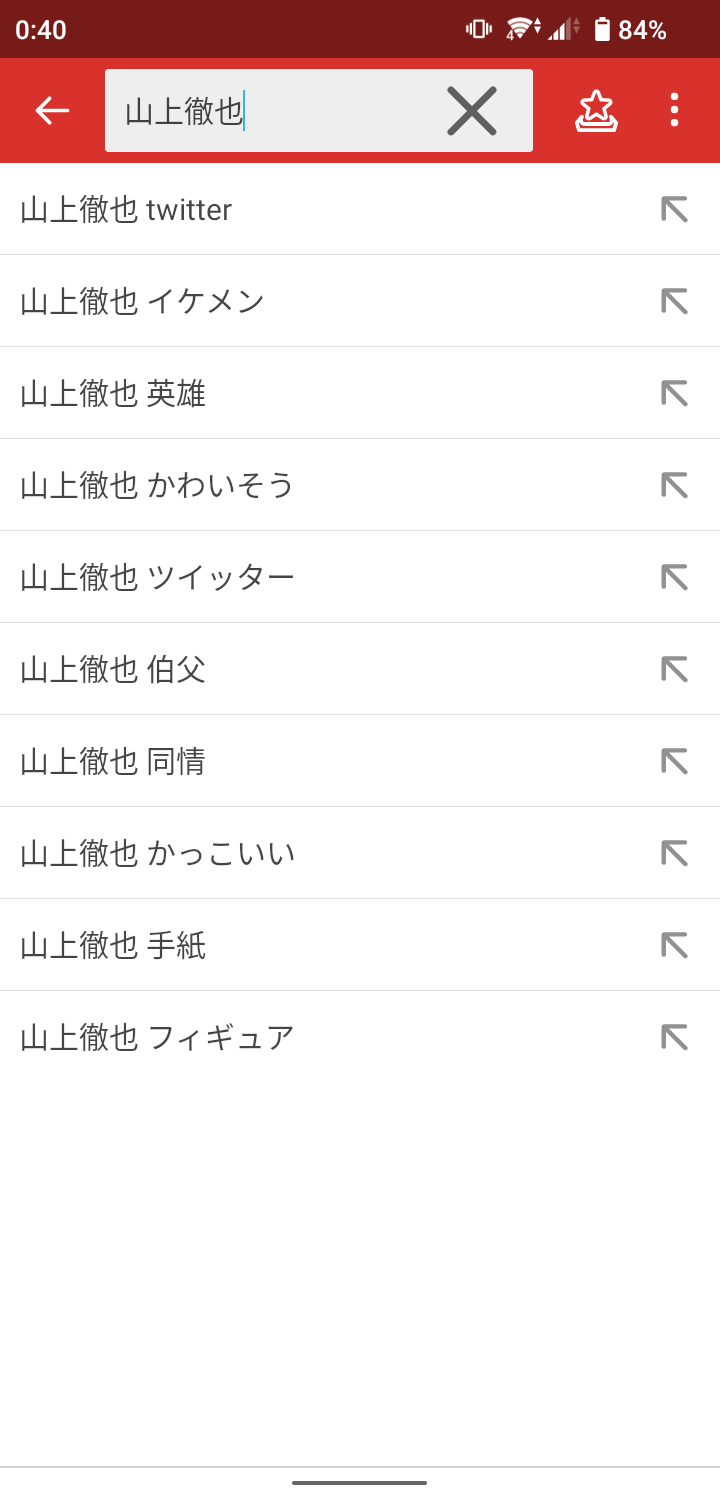The width and height of the screenshot is (720, 1496).
Task: Go back using the arrow icon
Action: point(52,110)
